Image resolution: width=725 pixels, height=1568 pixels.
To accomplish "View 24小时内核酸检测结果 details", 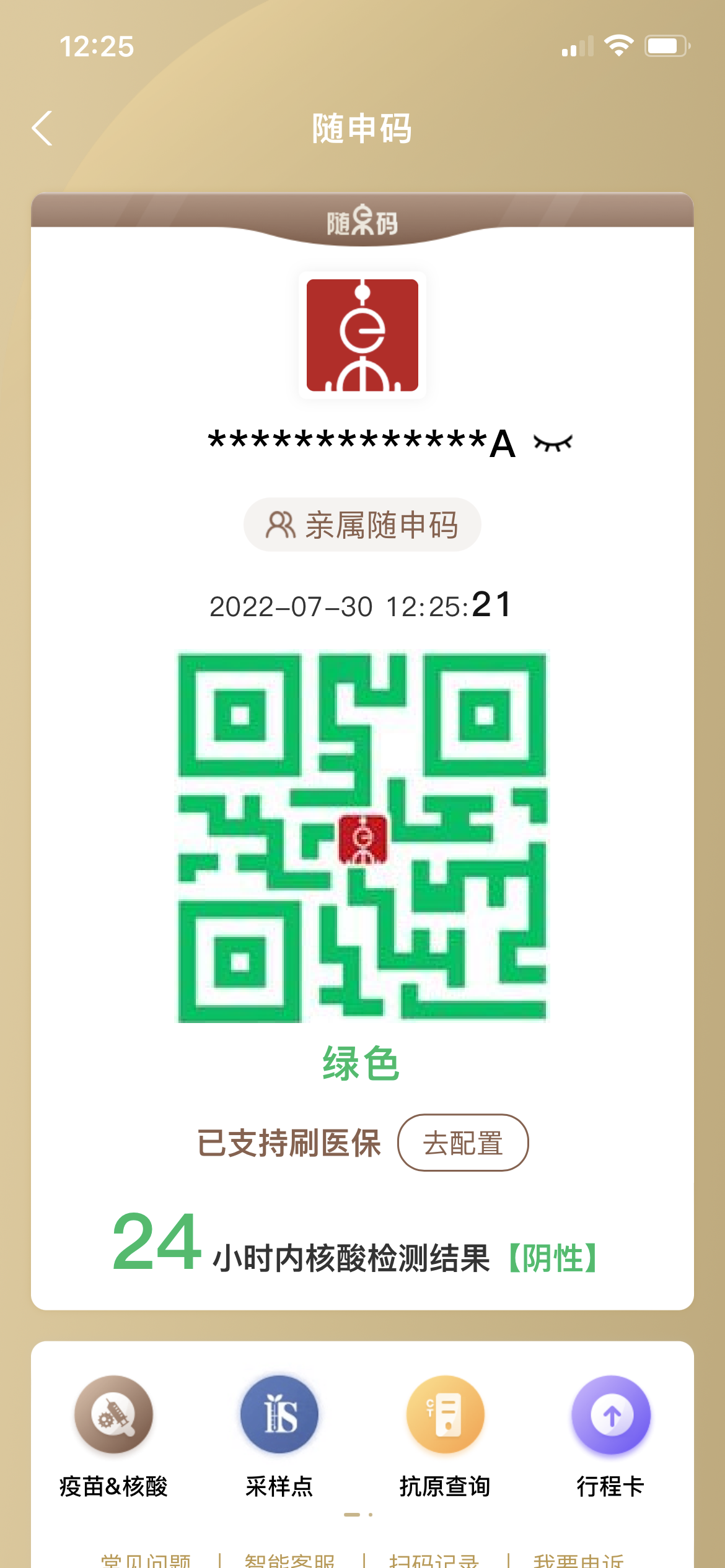I will coord(354,1244).
